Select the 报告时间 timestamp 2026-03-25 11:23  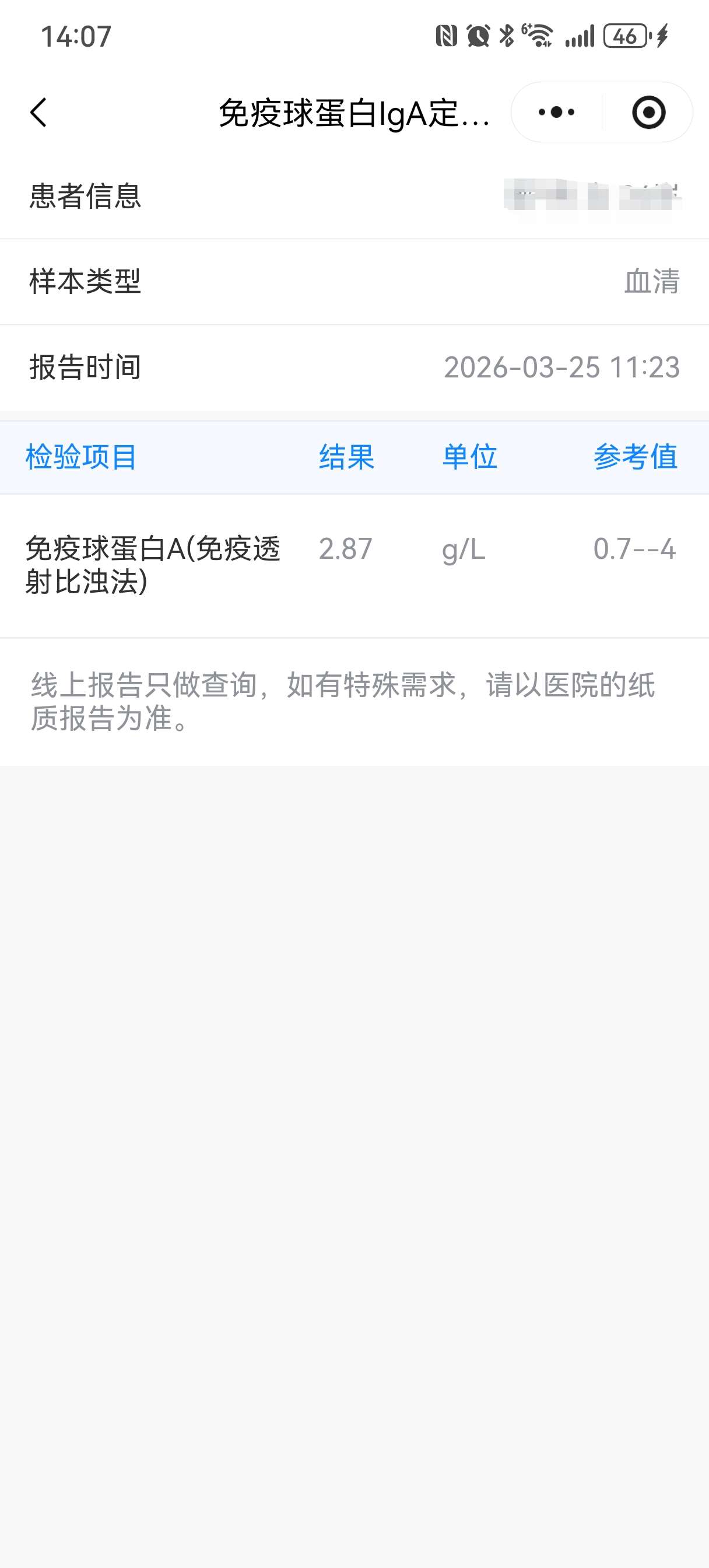click(561, 368)
